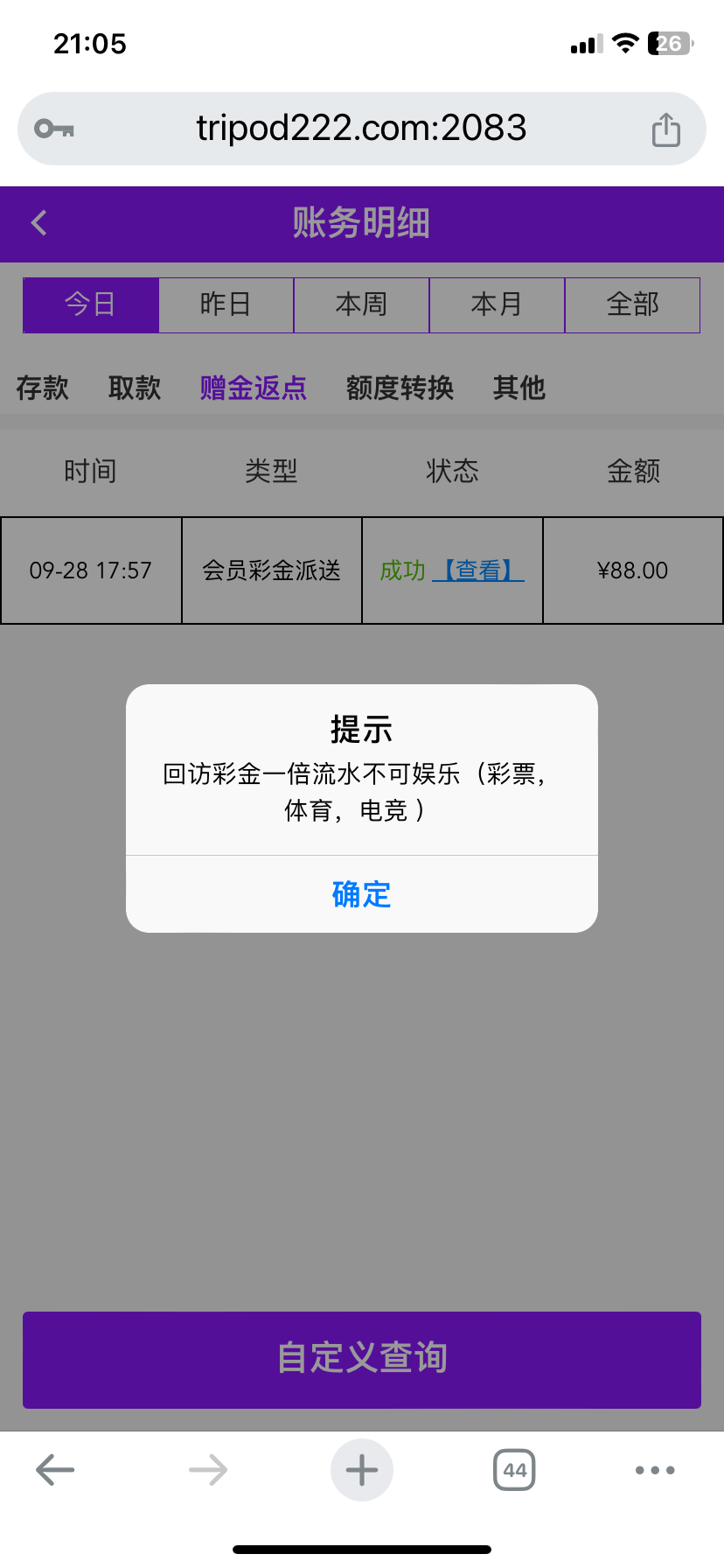
Task: Switch to 取款 records
Action: [x=135, y=388]
